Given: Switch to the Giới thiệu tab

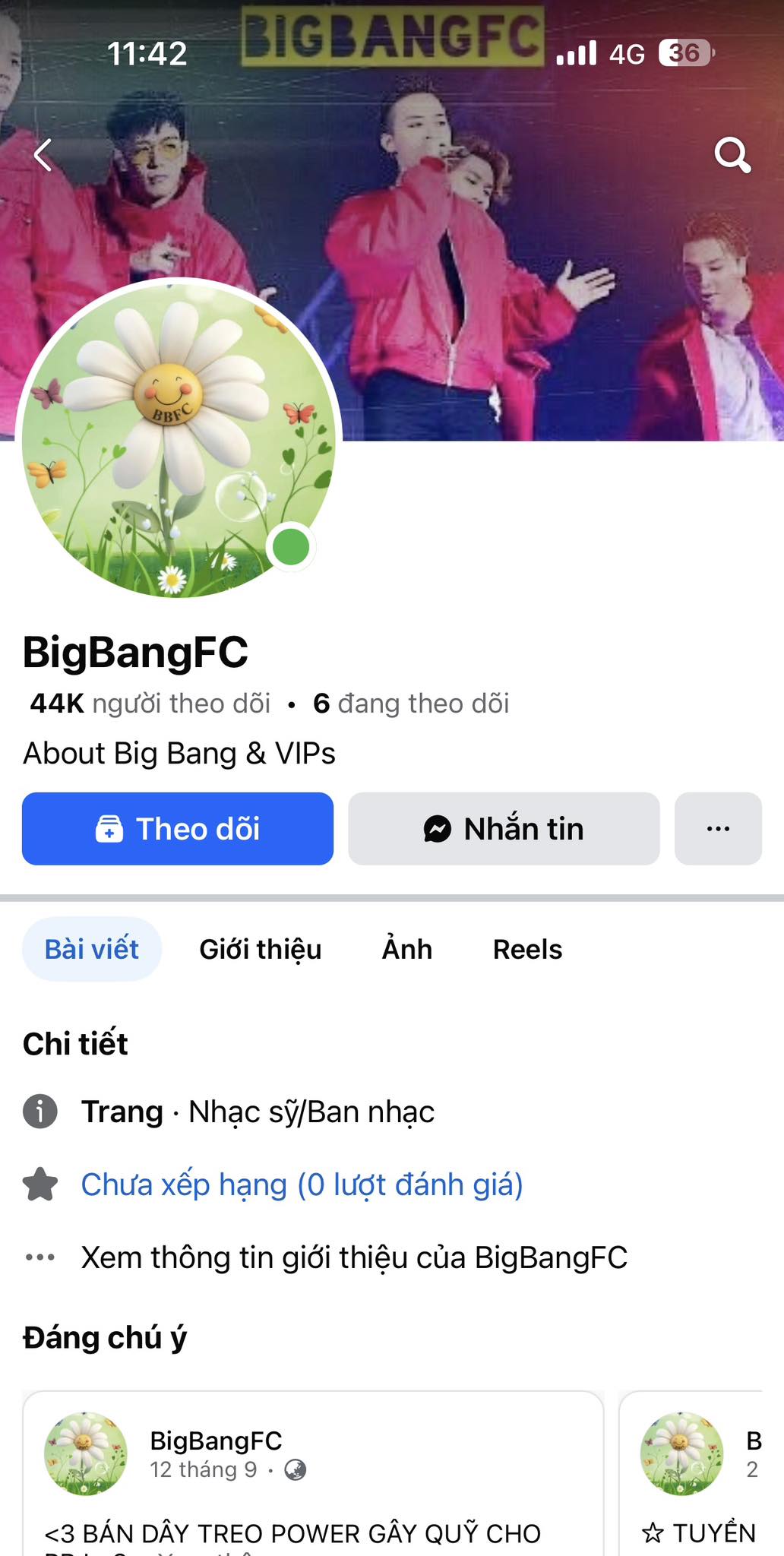Looking at the screenshot, I should click(261, 950).
